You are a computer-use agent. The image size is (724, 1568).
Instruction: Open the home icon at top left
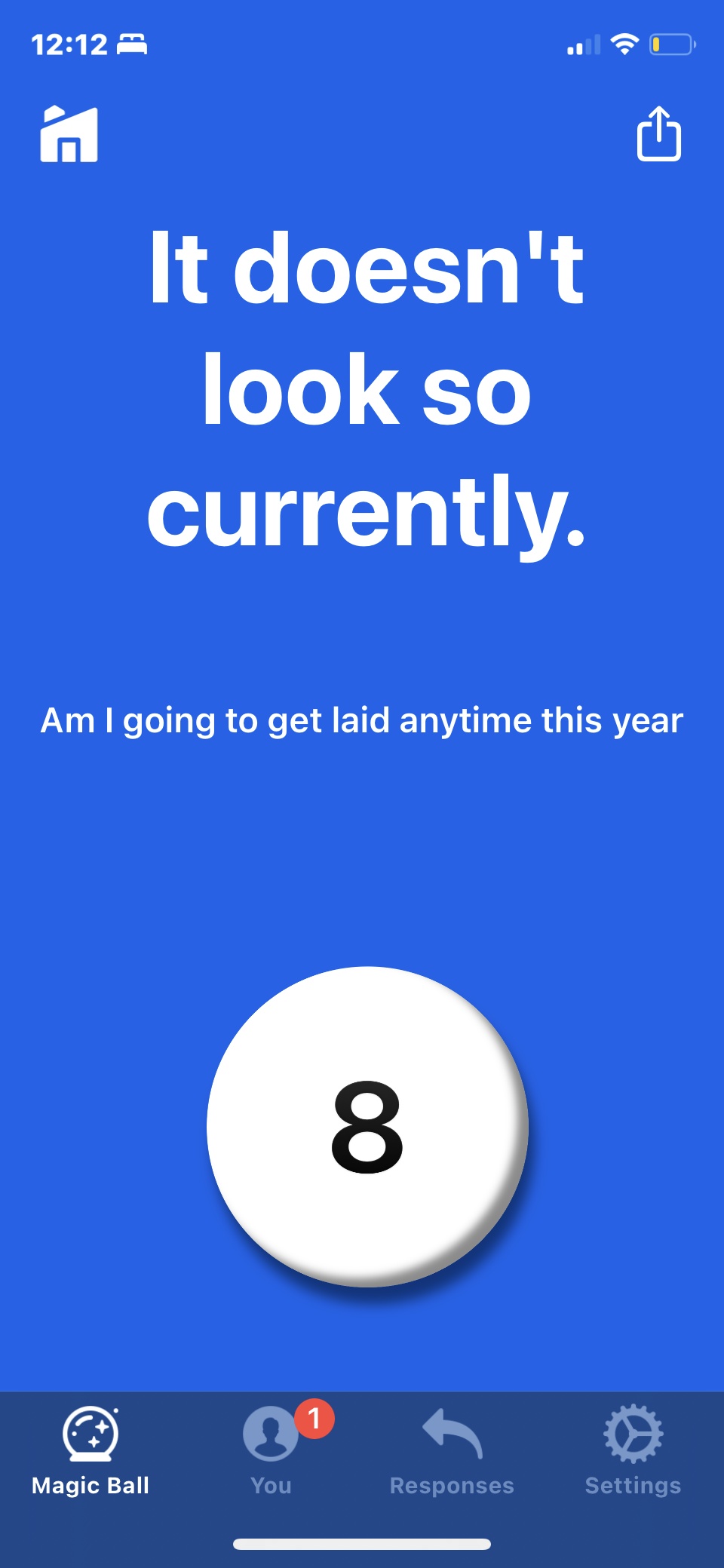point(69,134)
